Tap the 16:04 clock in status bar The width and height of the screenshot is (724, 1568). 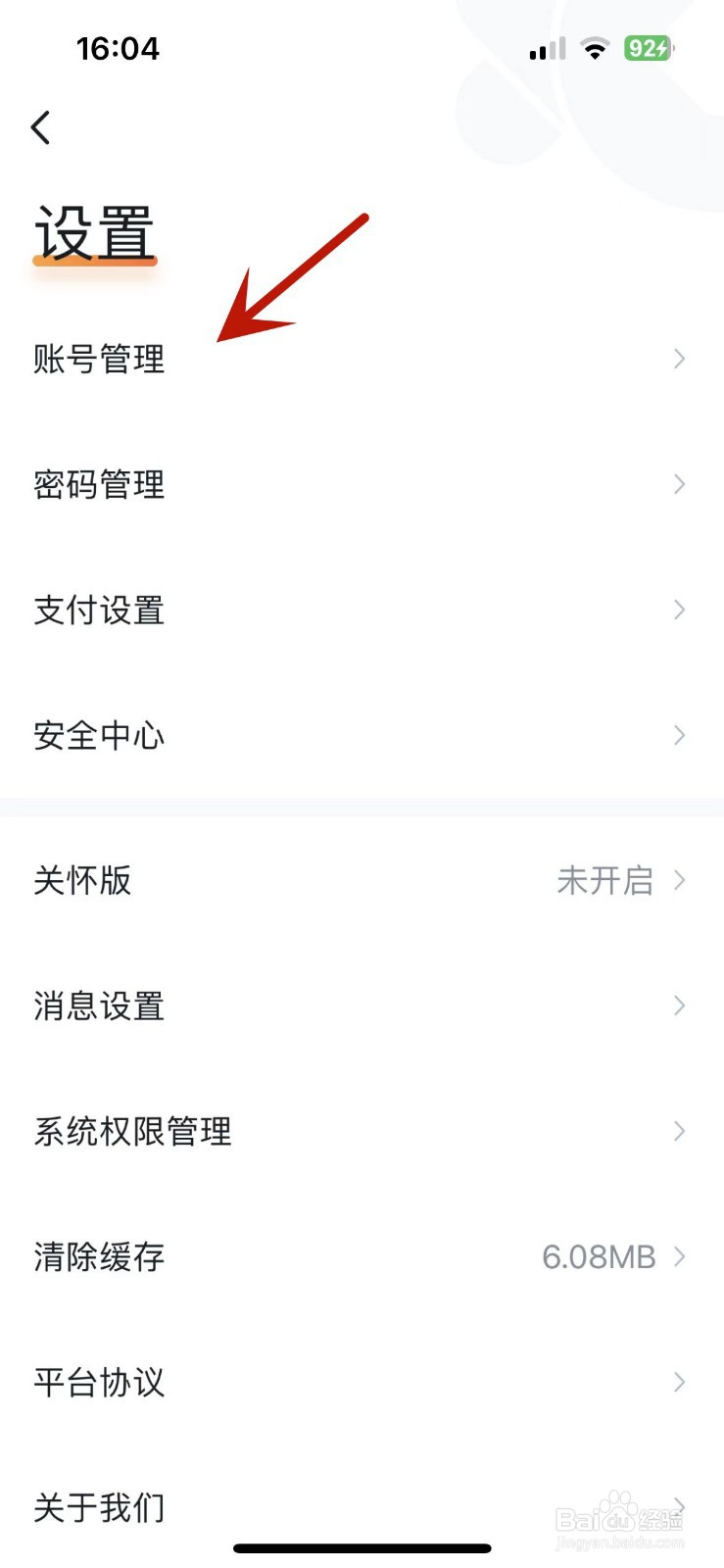(118, 49)
